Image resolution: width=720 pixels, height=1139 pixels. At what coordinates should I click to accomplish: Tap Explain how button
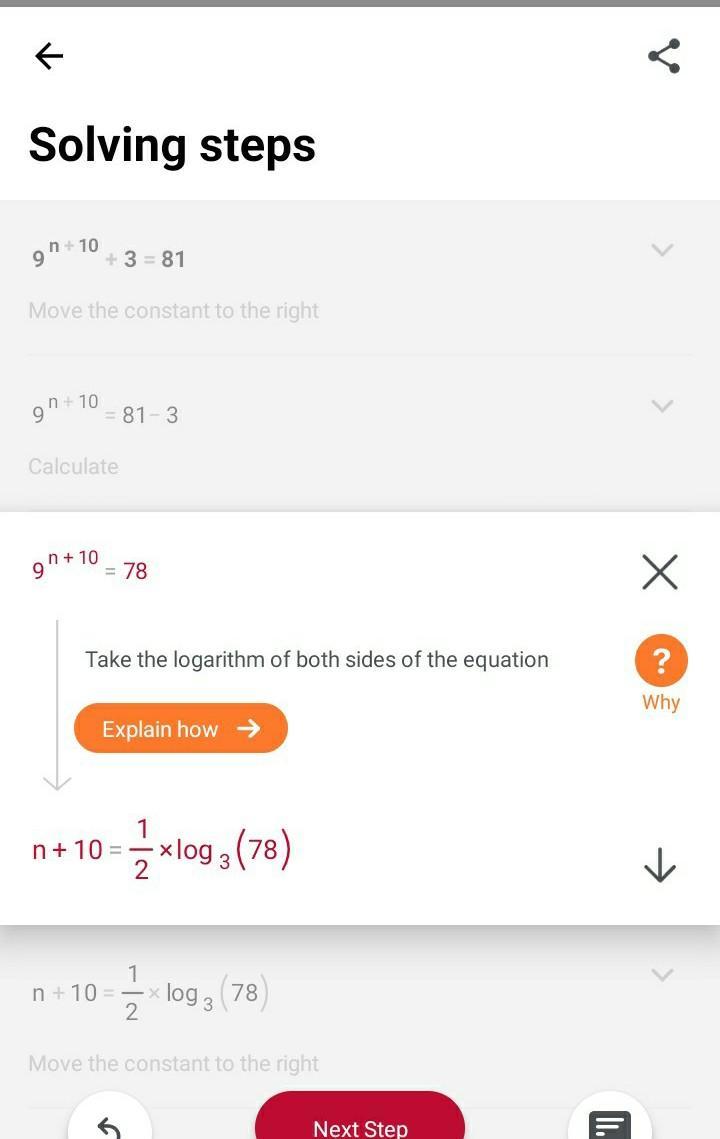tap(181, 729)
